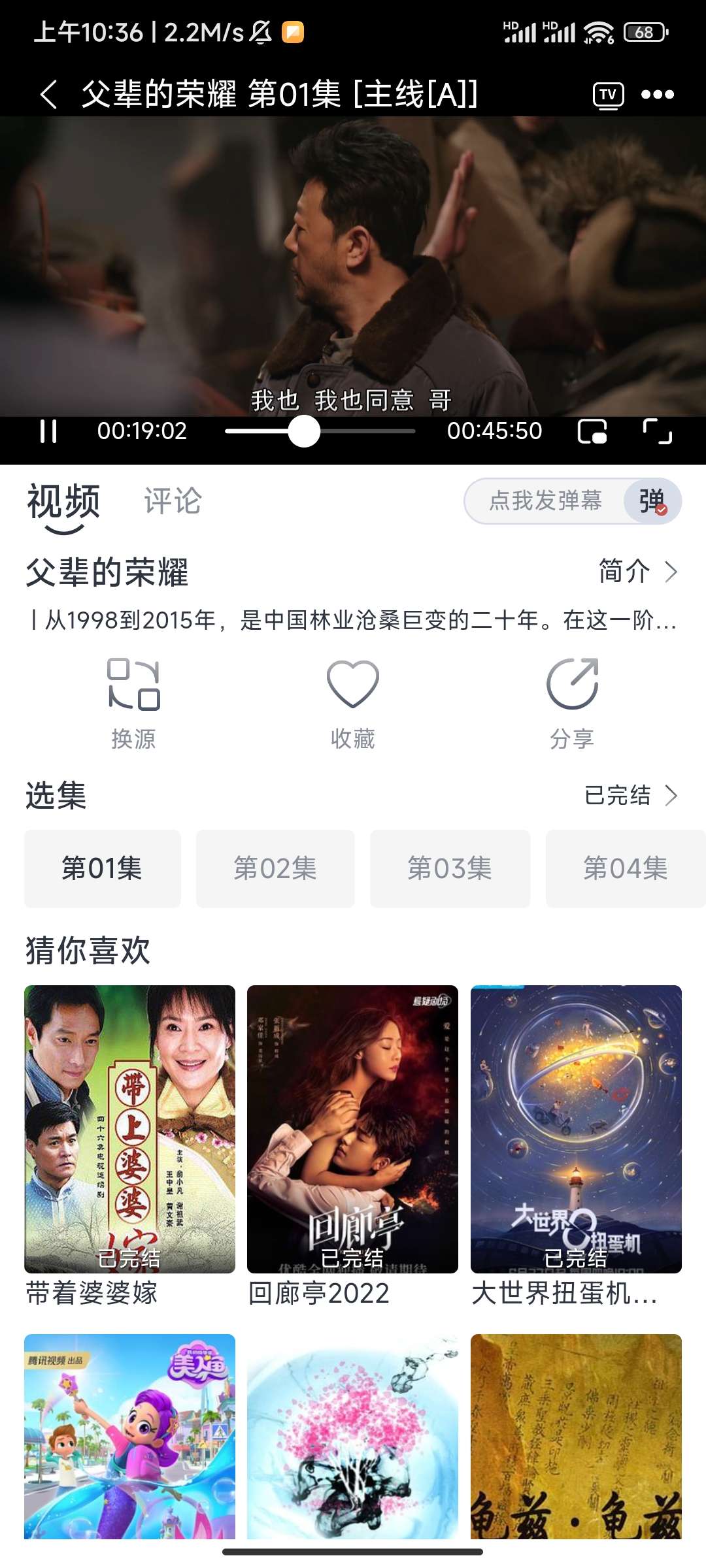This screenshot has height=1568, width=706.
Task: Add the show to 收藏 favorites
Action: coord(353,704)
